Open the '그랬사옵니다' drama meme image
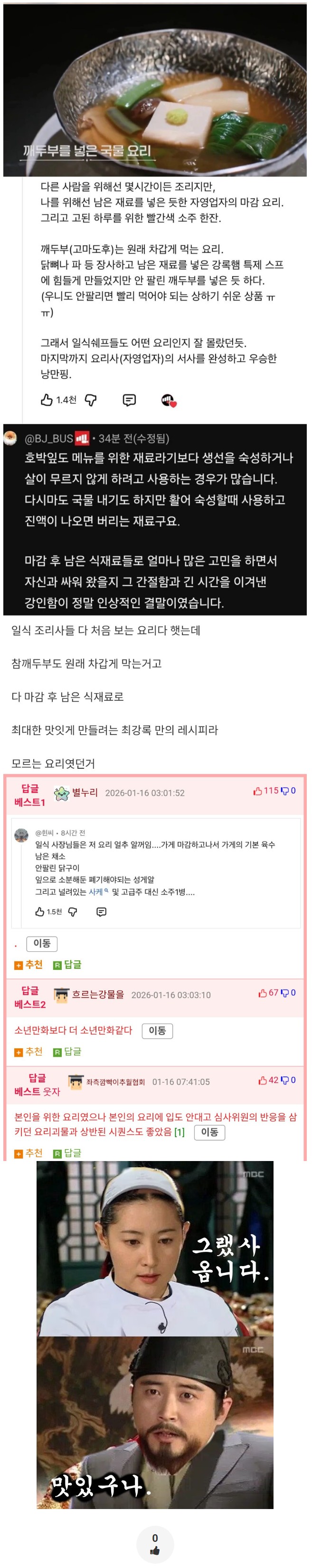Image resolution: width=312 pixels, height=1568 pixels. [x=155, y=1248]
